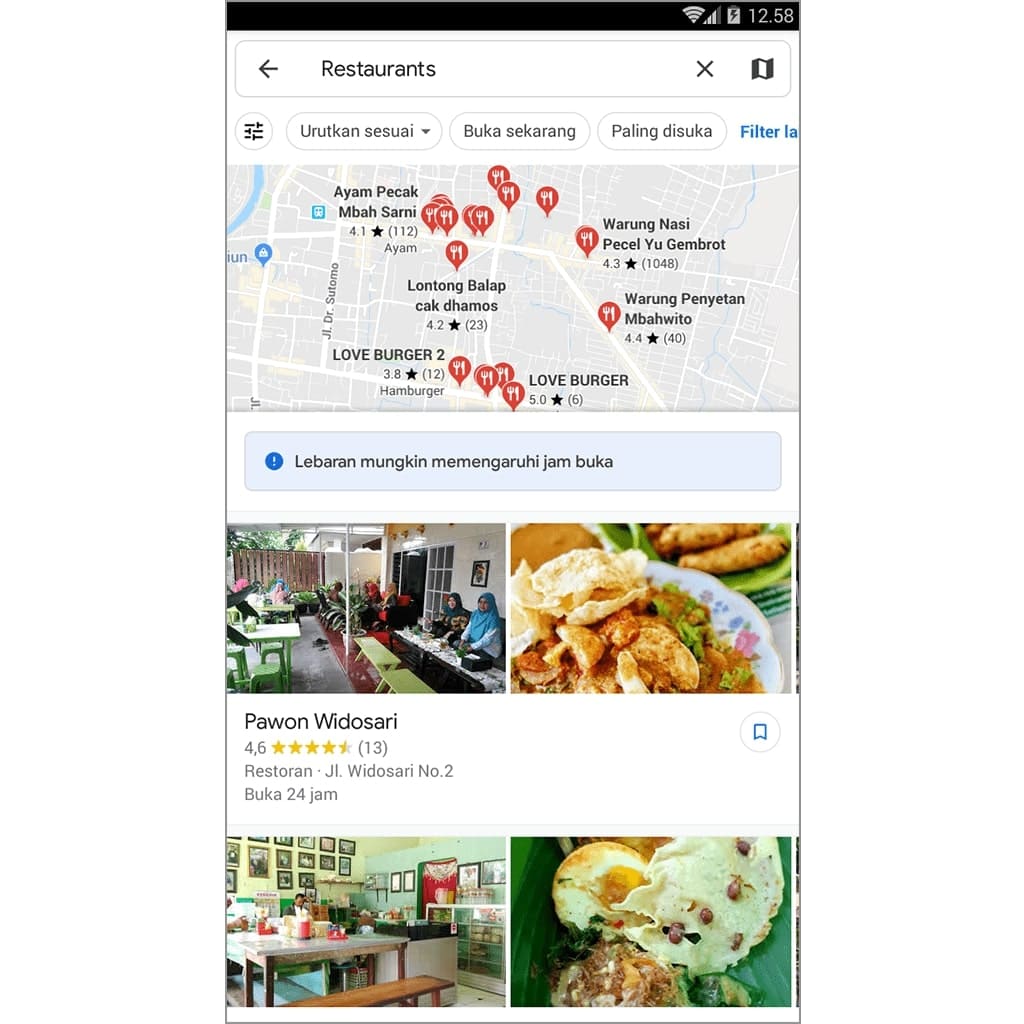Image resolution: width=1024 pixels, height=1024 pixels.
Task: View Pawon Widosari dining area photo
Action: click(x=366, y=608)
